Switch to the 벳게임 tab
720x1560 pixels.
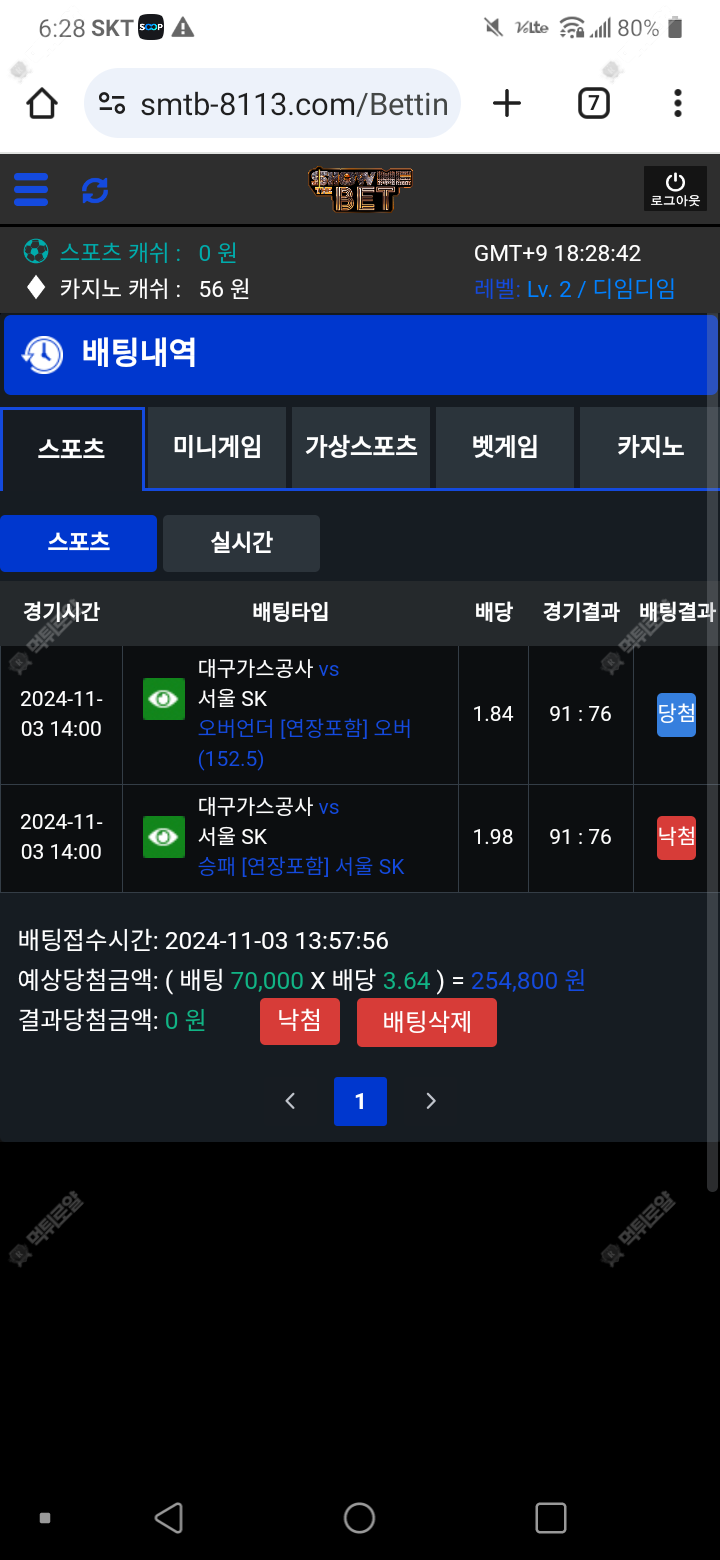505,447
